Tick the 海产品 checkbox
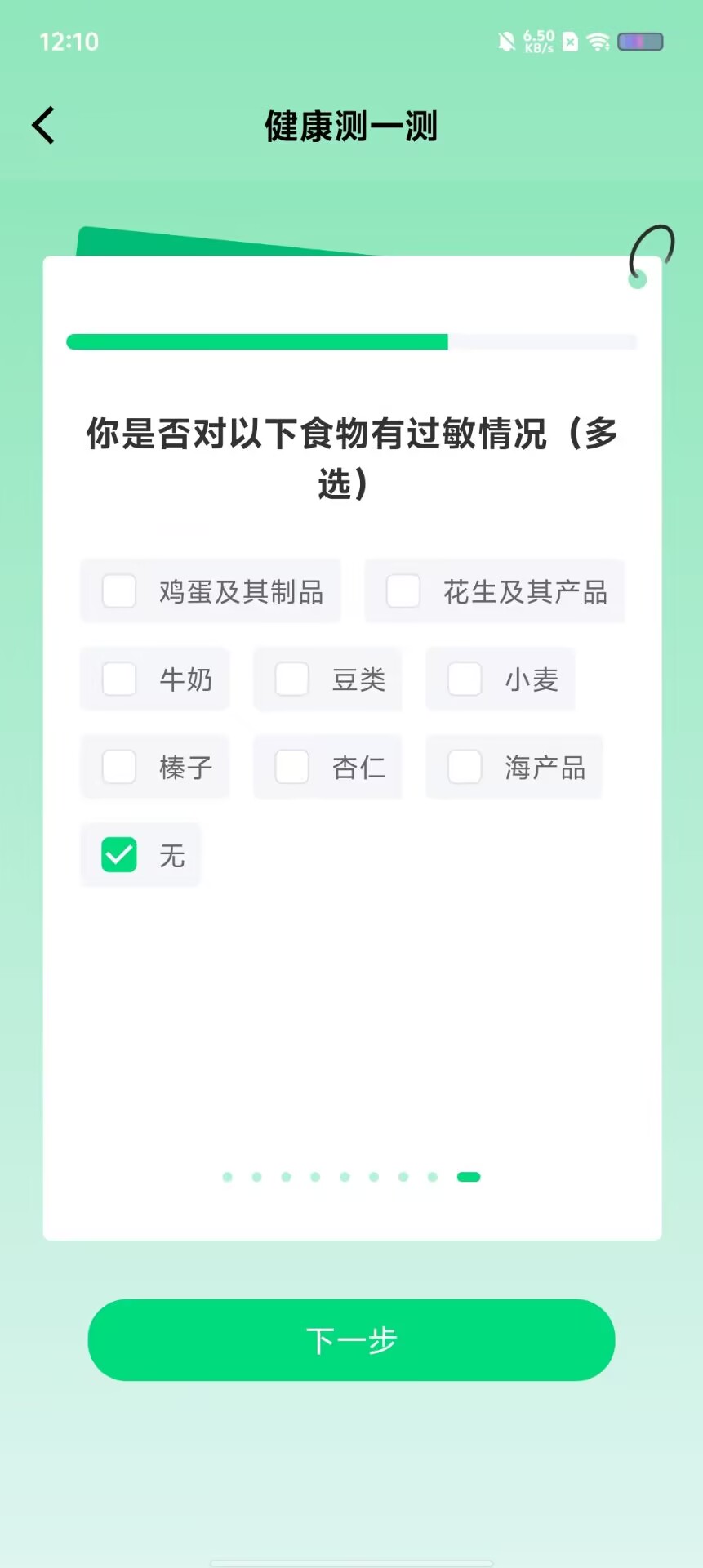 (465, 768)
